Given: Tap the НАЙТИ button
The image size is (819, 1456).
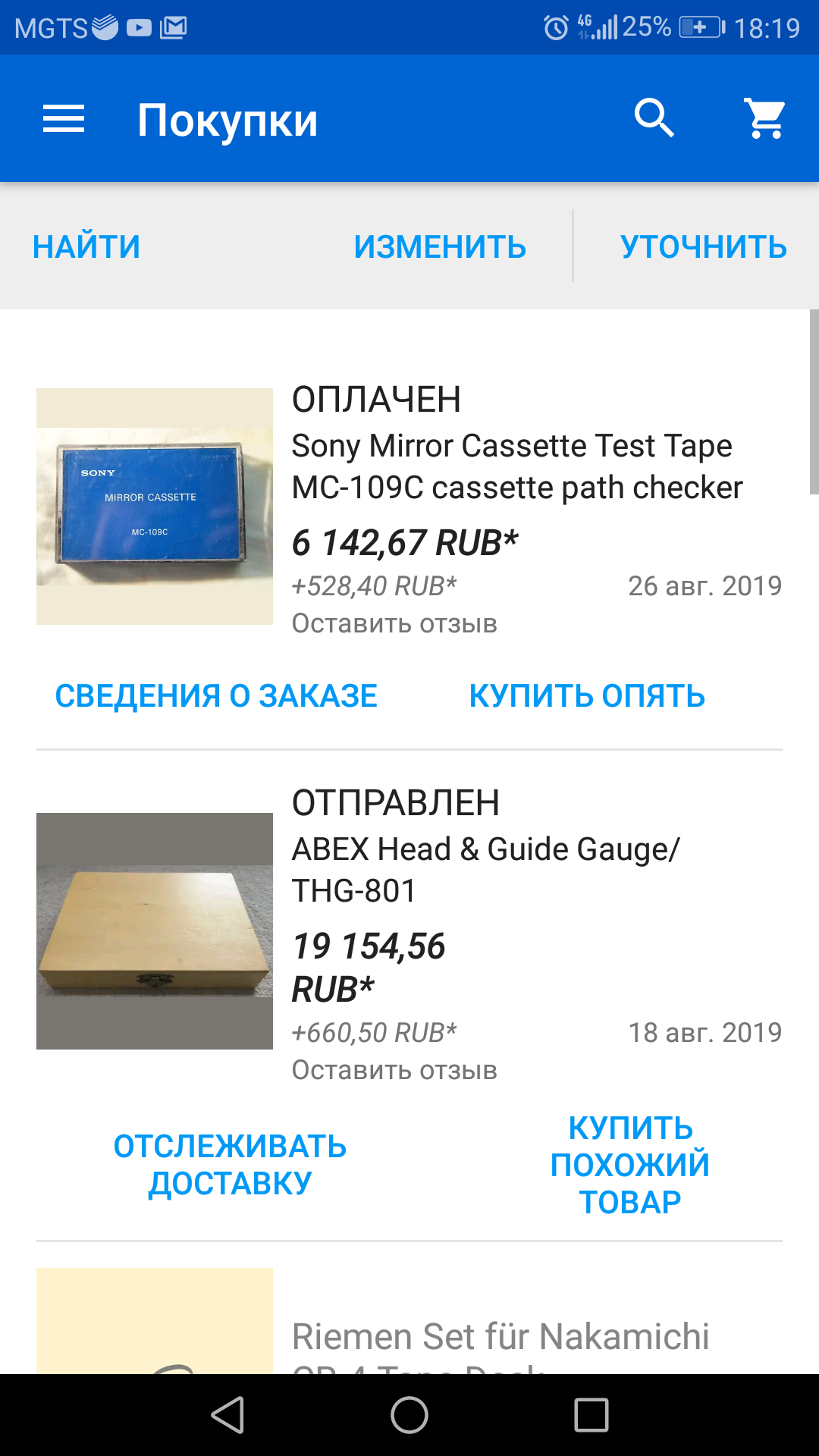Looking at the screenshot, I should 86,247.
